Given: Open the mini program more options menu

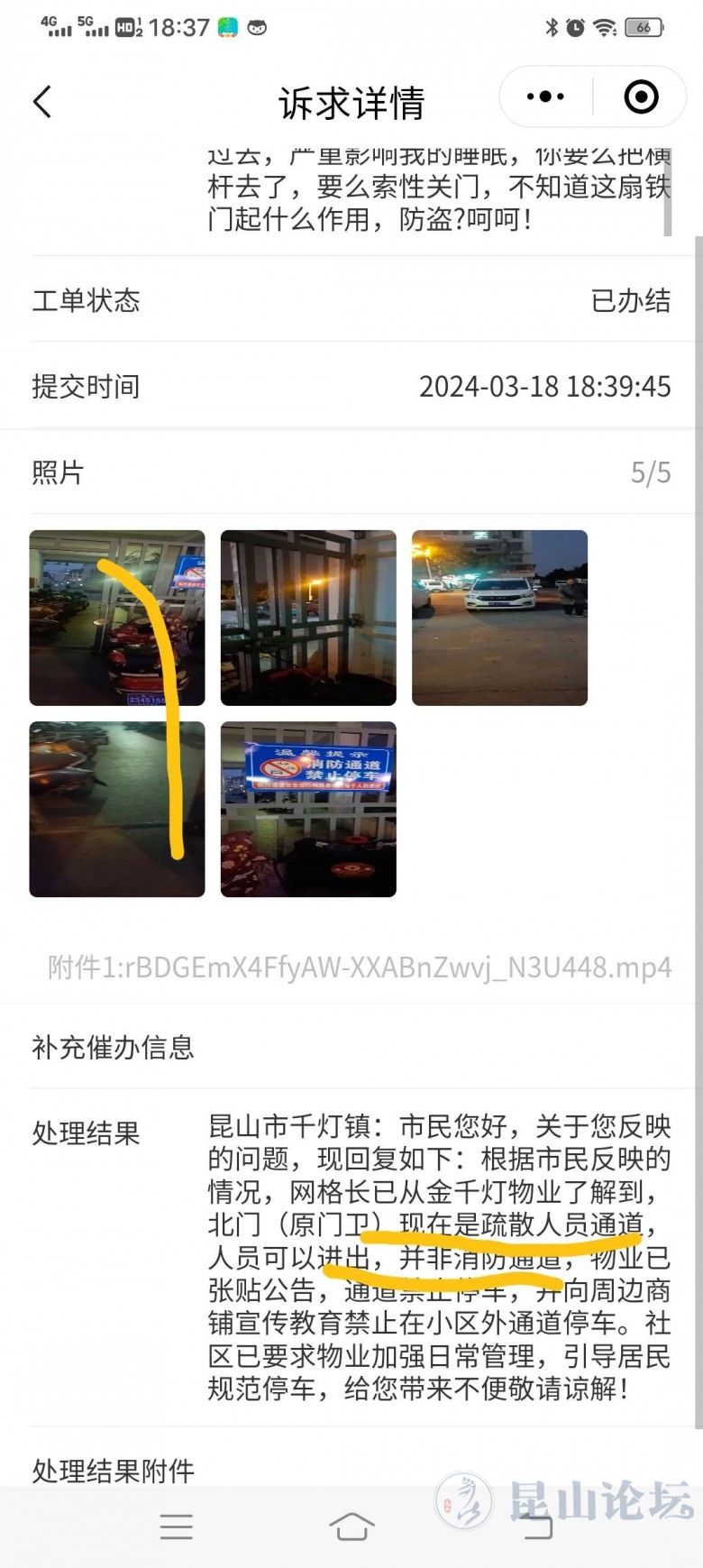Looking at the screenshot, I should [545, 96].
